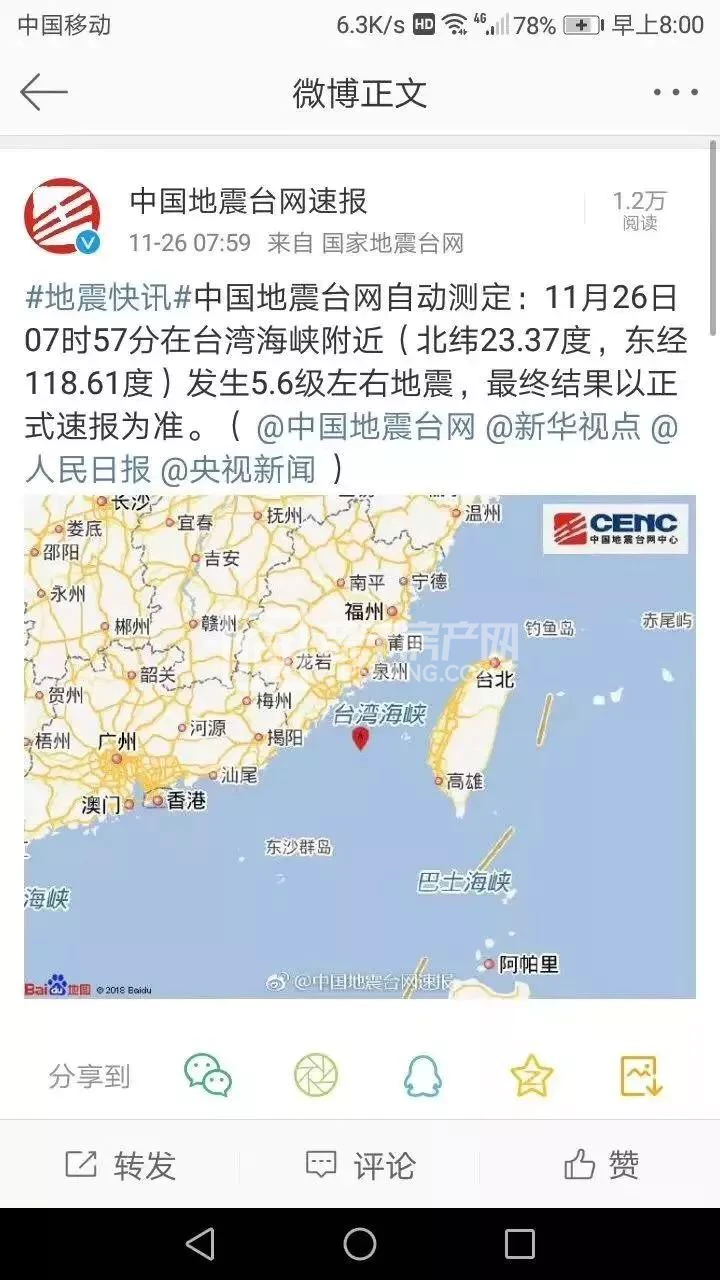View the earthquake map image full size
This screenshot has height=1280, width=720.
tap(360, 746)
